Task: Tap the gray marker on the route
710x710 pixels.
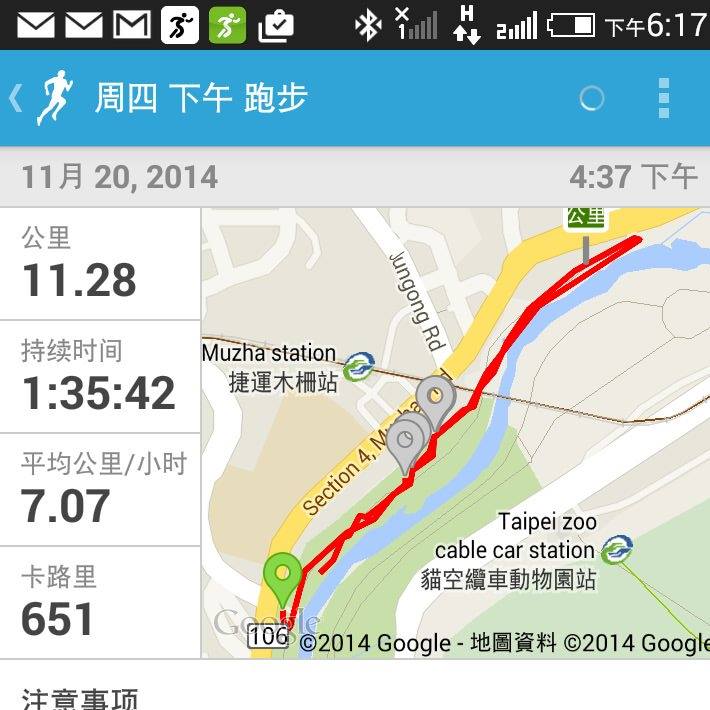Action: [435, 398]
